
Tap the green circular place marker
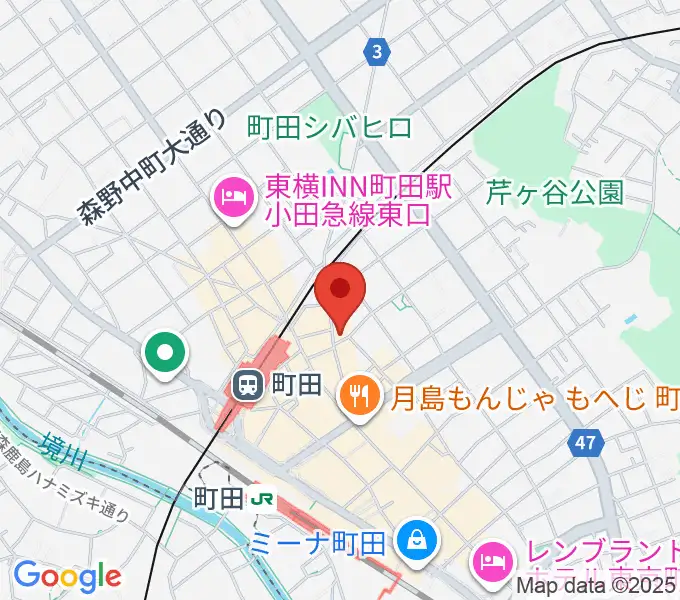pos(165,353)
